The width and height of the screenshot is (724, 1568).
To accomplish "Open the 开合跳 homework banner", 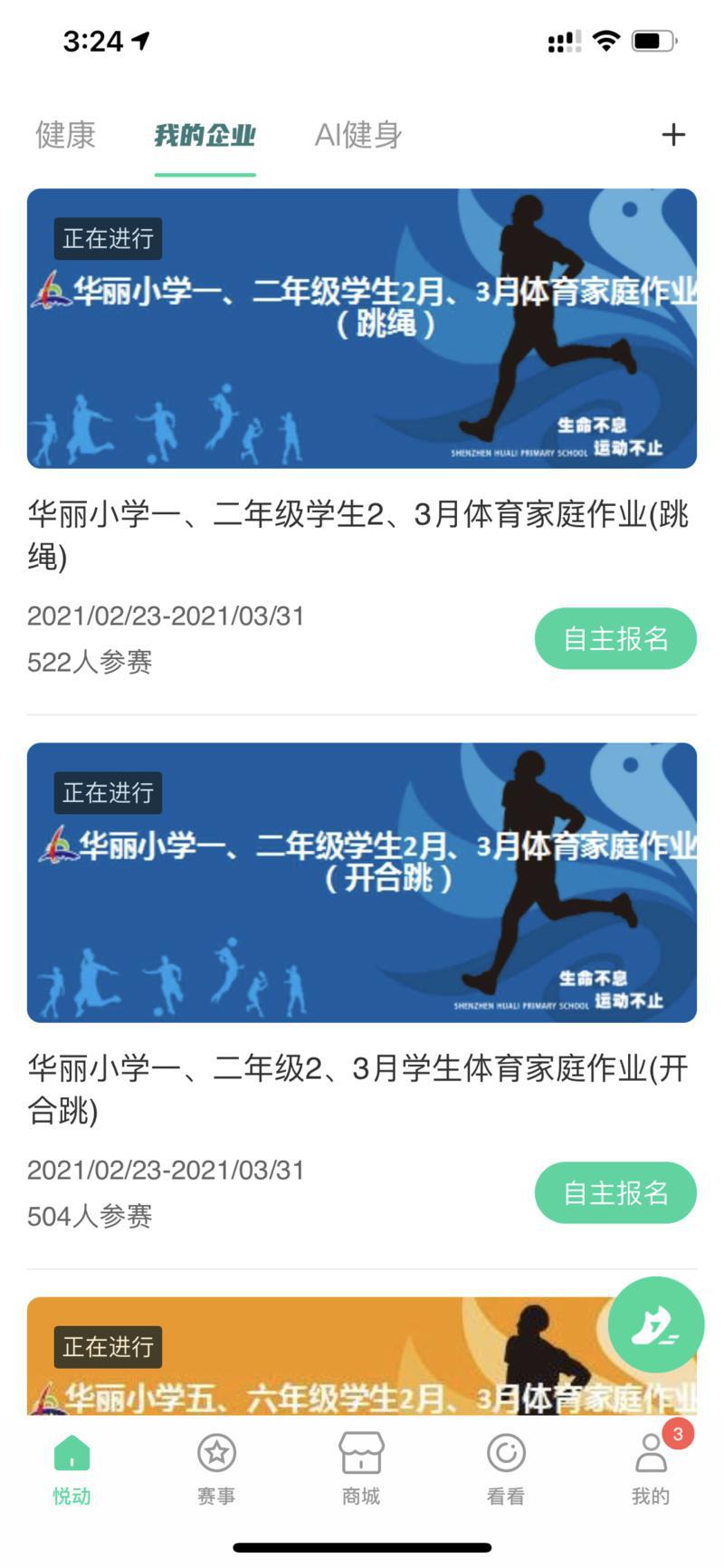I will [362, 883].
